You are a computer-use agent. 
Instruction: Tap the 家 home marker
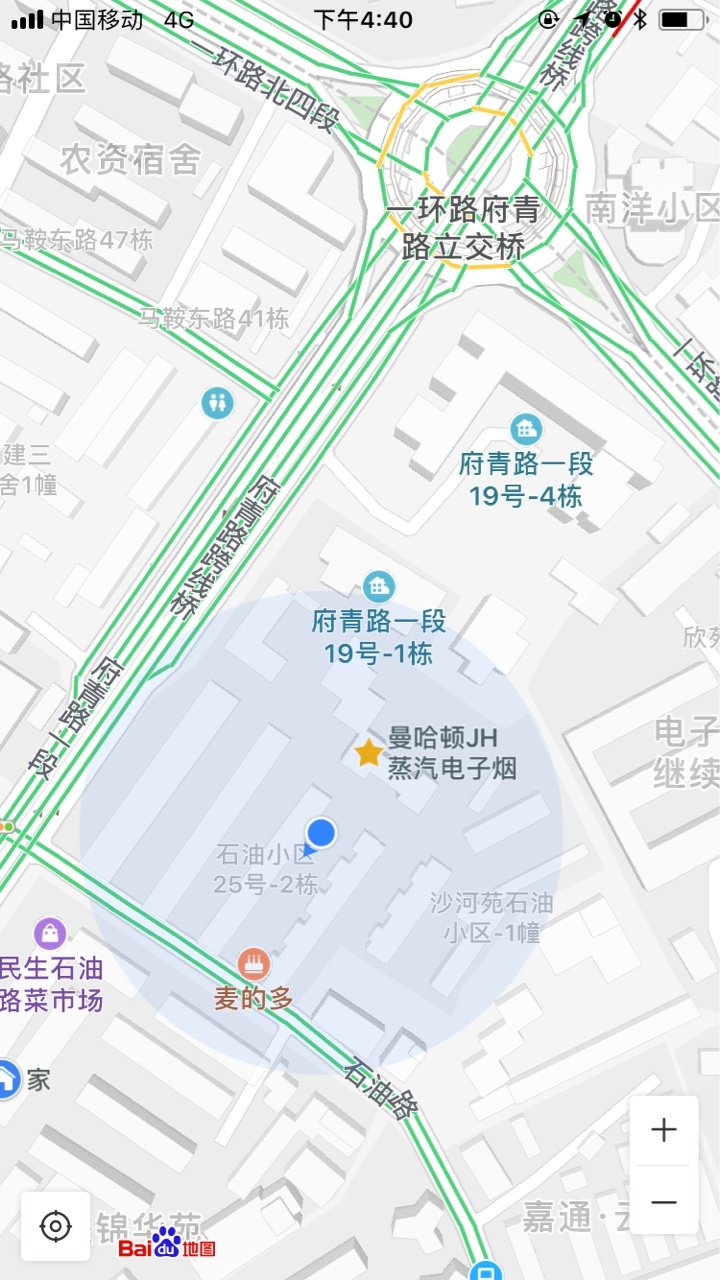tap(6, 1079)
